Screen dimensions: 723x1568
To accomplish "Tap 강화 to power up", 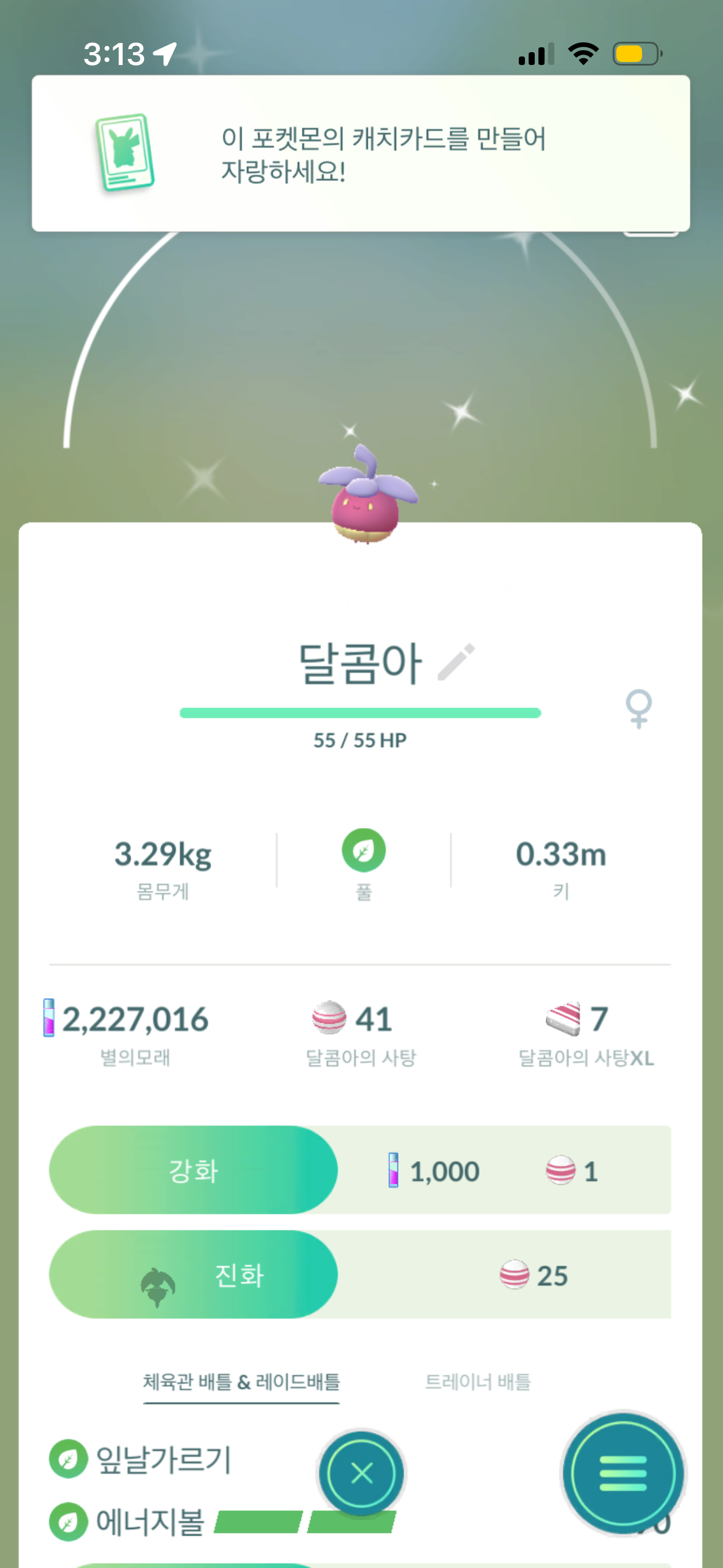I will [x=193, y=1170].
